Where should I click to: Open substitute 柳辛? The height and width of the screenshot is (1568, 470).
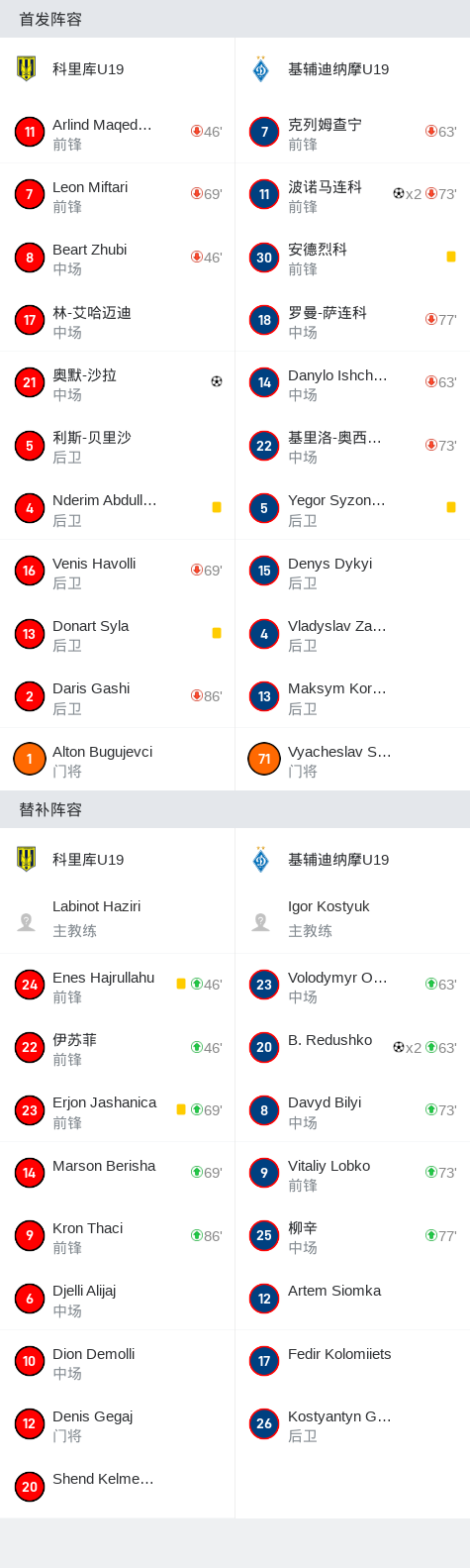352,1235
